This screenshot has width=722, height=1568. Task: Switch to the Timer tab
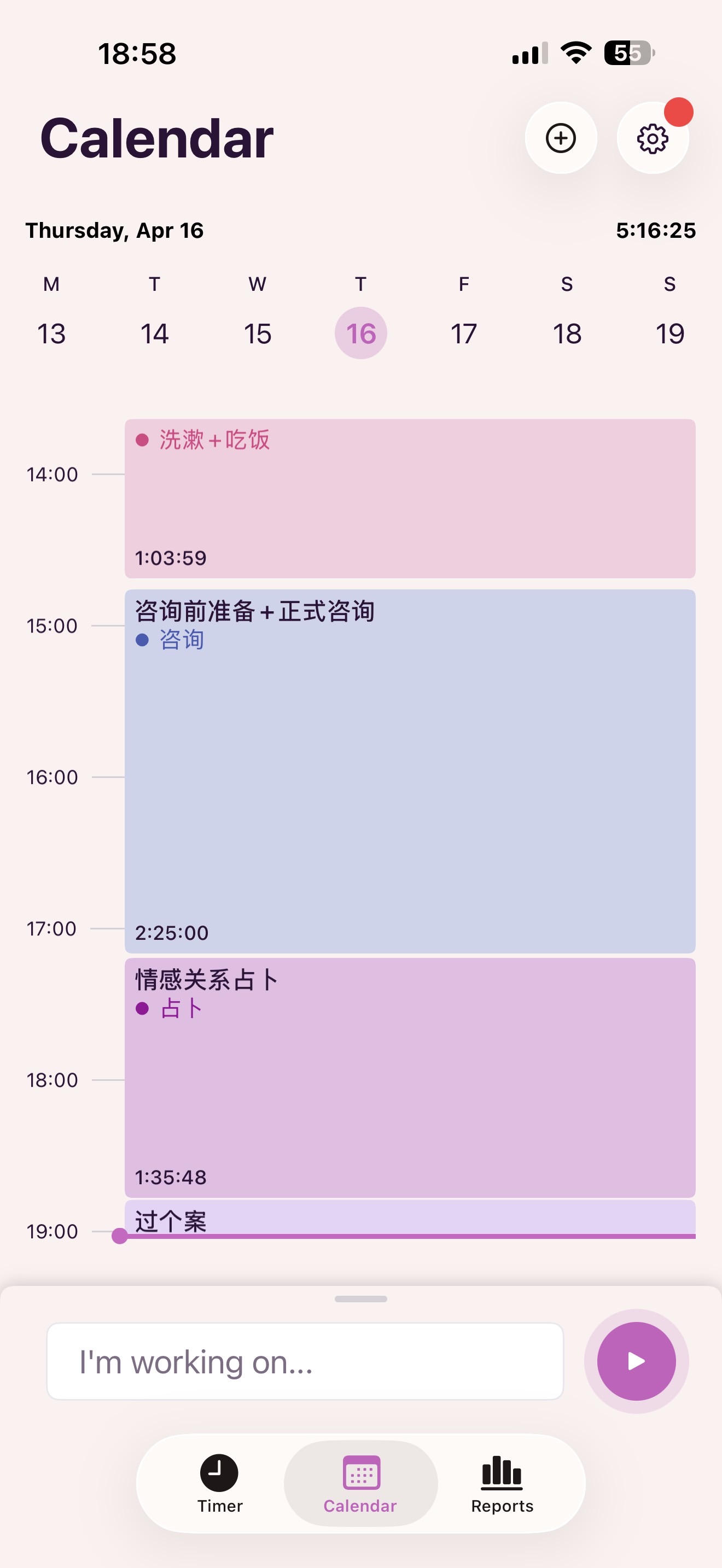[219, 1484]
